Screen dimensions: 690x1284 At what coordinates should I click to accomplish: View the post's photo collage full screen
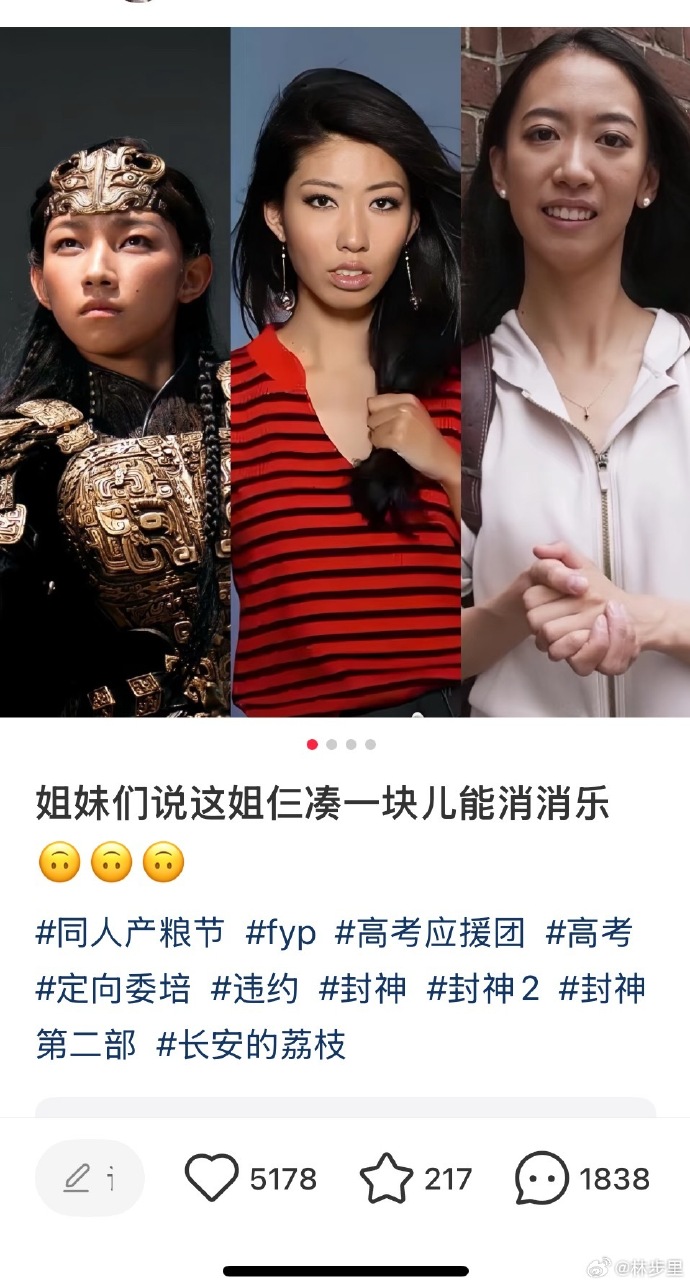click(x=345, y=372)
